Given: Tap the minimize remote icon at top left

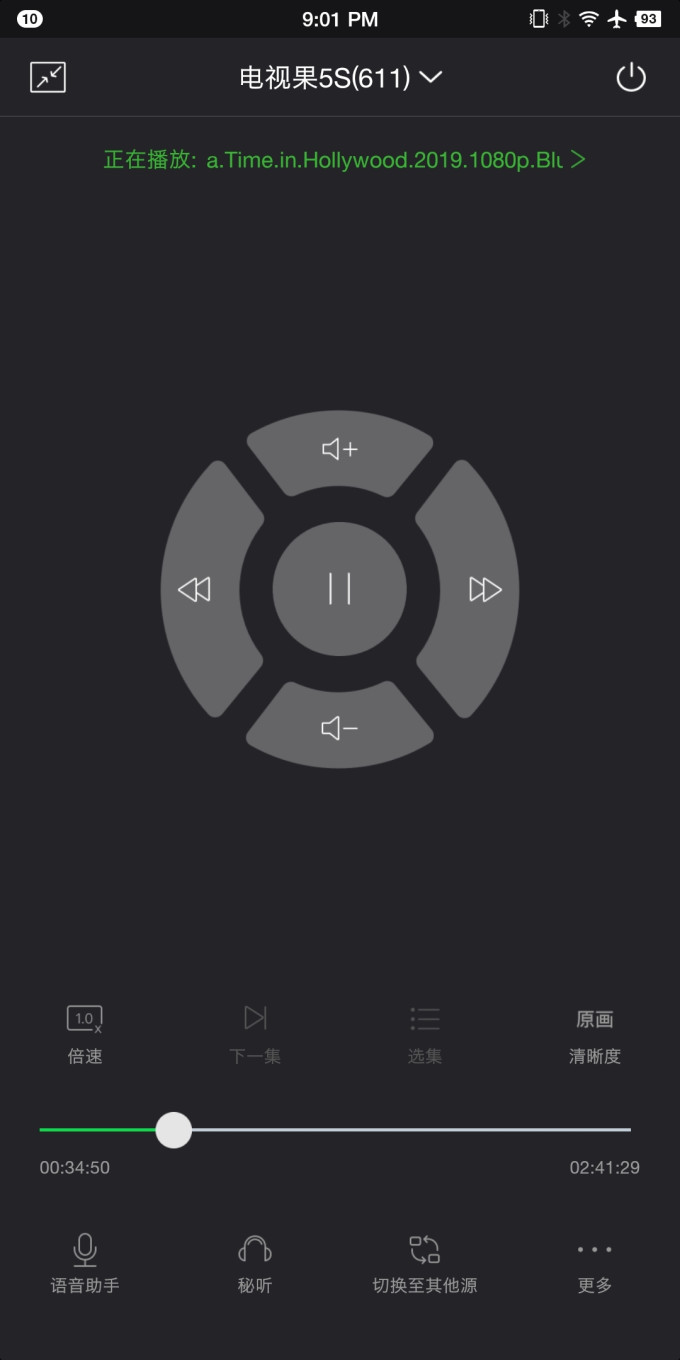Looking at the screenshot, I should tap(48, 77).
